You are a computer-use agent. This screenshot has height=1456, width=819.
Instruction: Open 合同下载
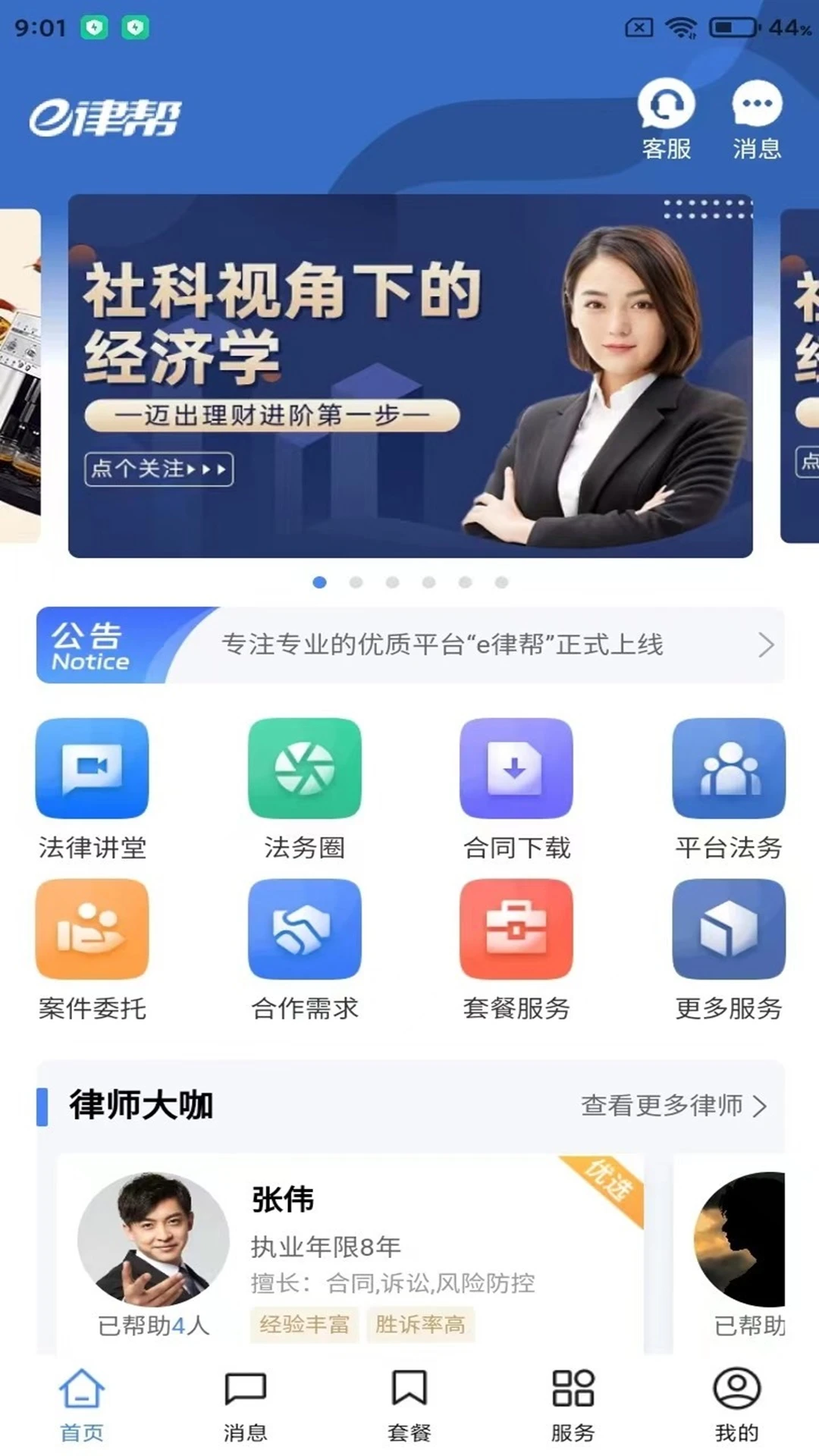[516, 789]
